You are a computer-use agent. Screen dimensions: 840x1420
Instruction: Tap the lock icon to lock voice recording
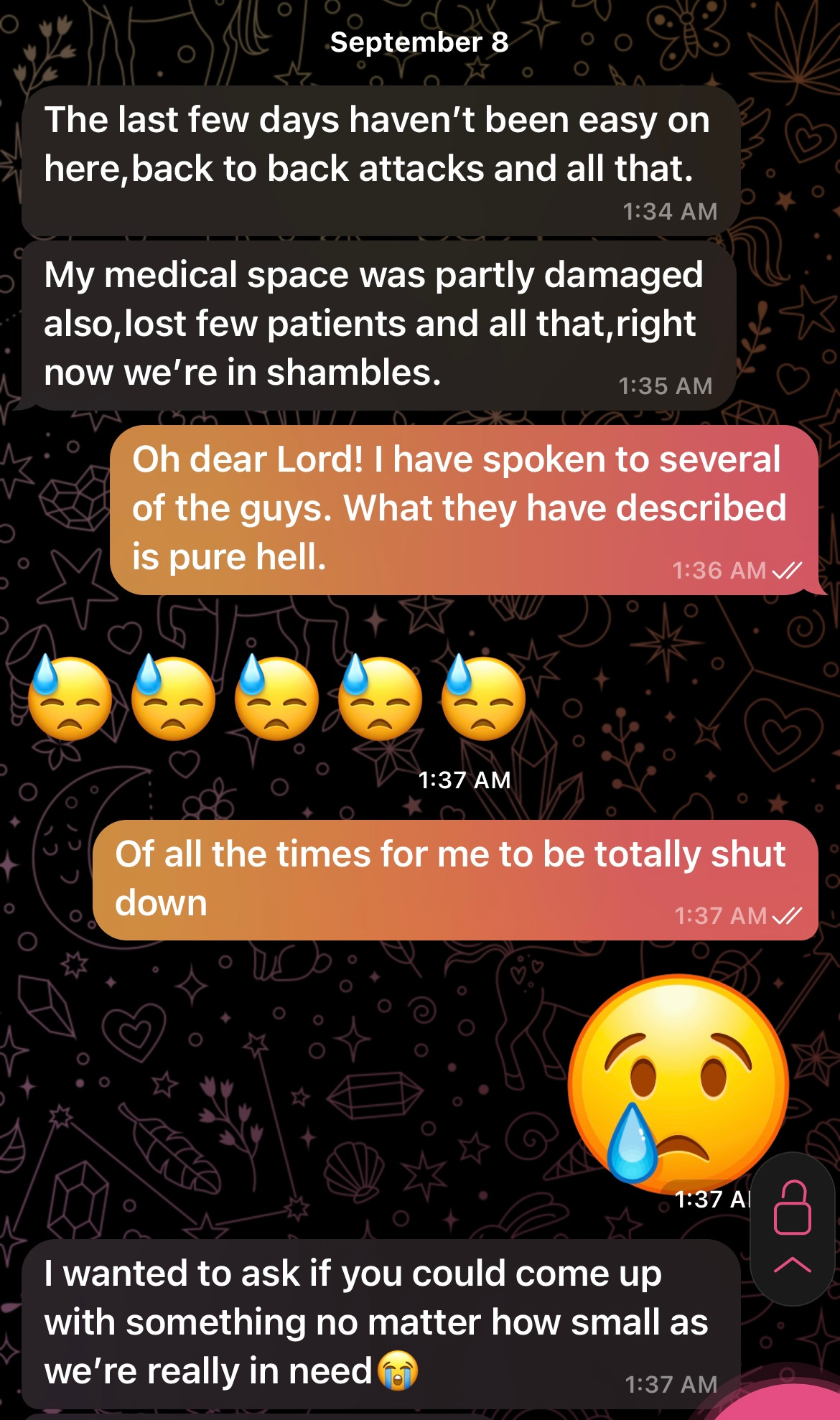coord(793,1208)
